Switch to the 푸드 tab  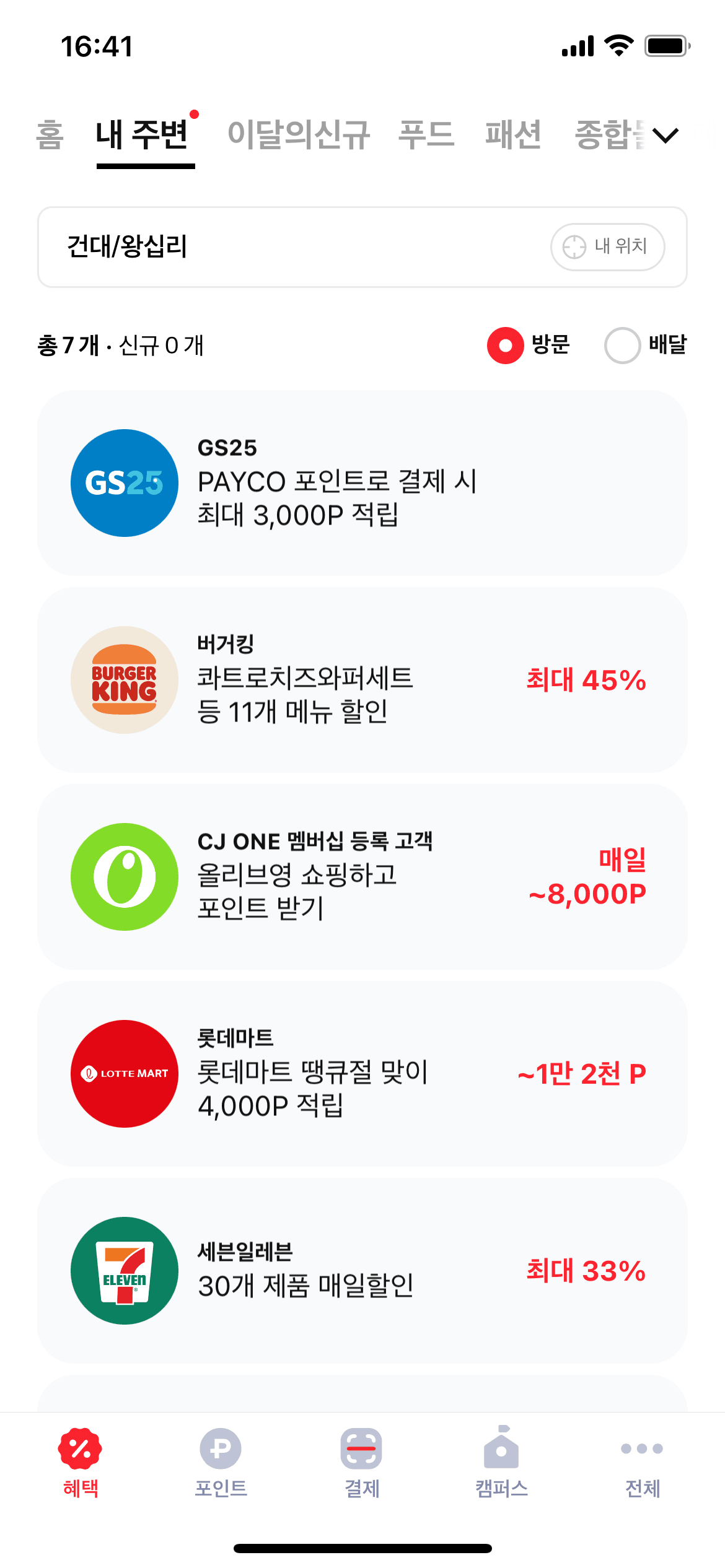(429, 135)
